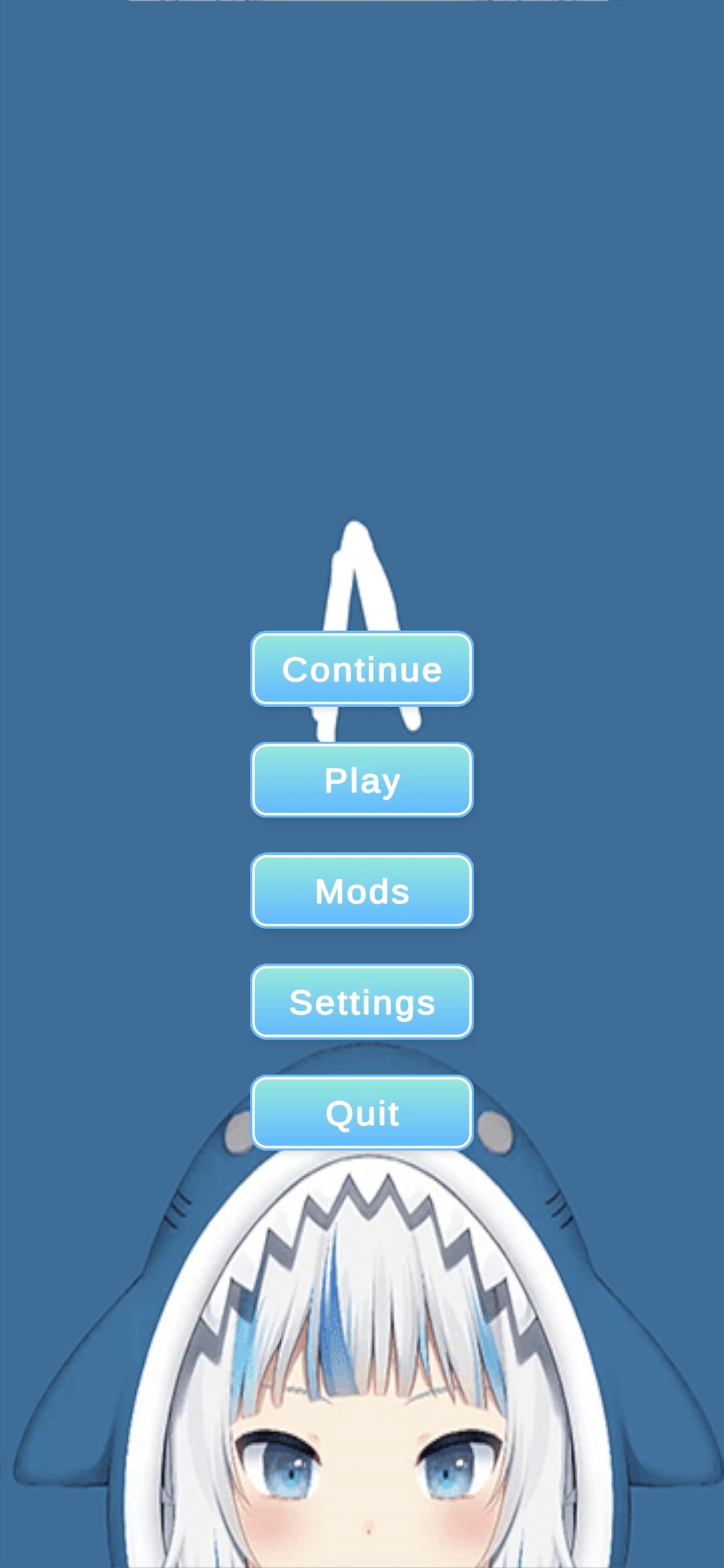Quit the game
This screenshot has width=724, height=1568.
pyautogui.click(x=362, y=1113)
